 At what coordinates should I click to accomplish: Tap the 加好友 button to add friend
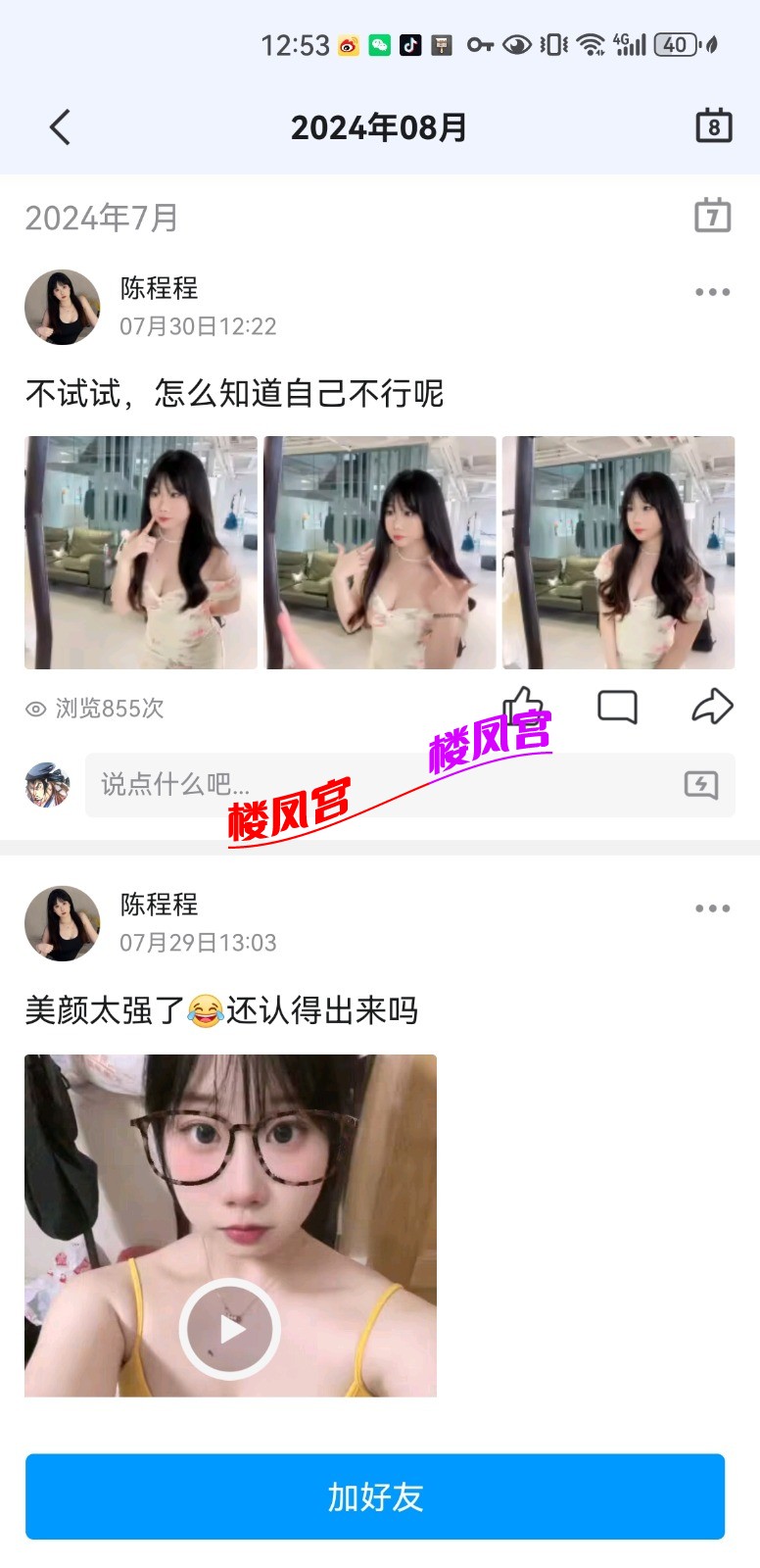click(380, 1496)
